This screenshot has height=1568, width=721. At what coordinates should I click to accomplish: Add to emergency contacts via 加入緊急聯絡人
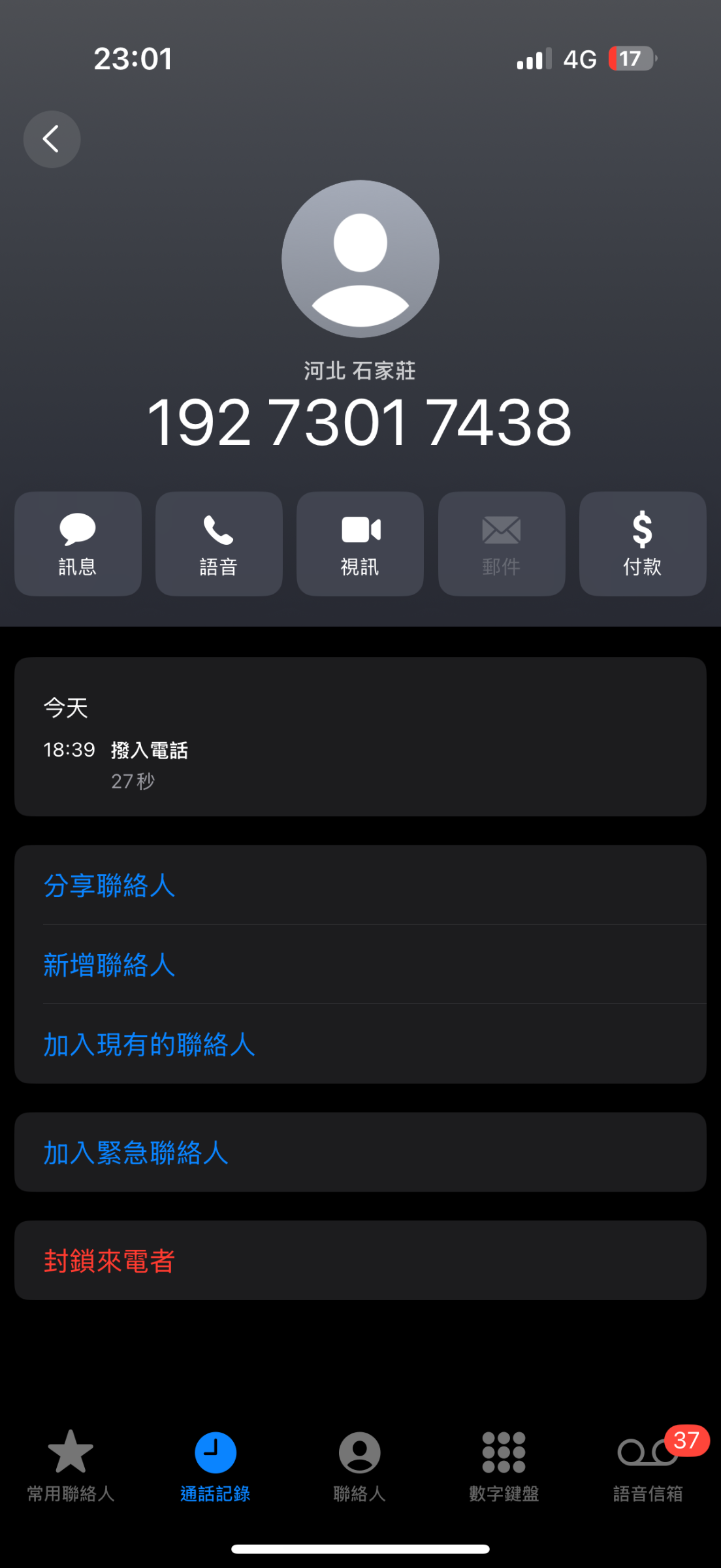(x=360, y=1152)
